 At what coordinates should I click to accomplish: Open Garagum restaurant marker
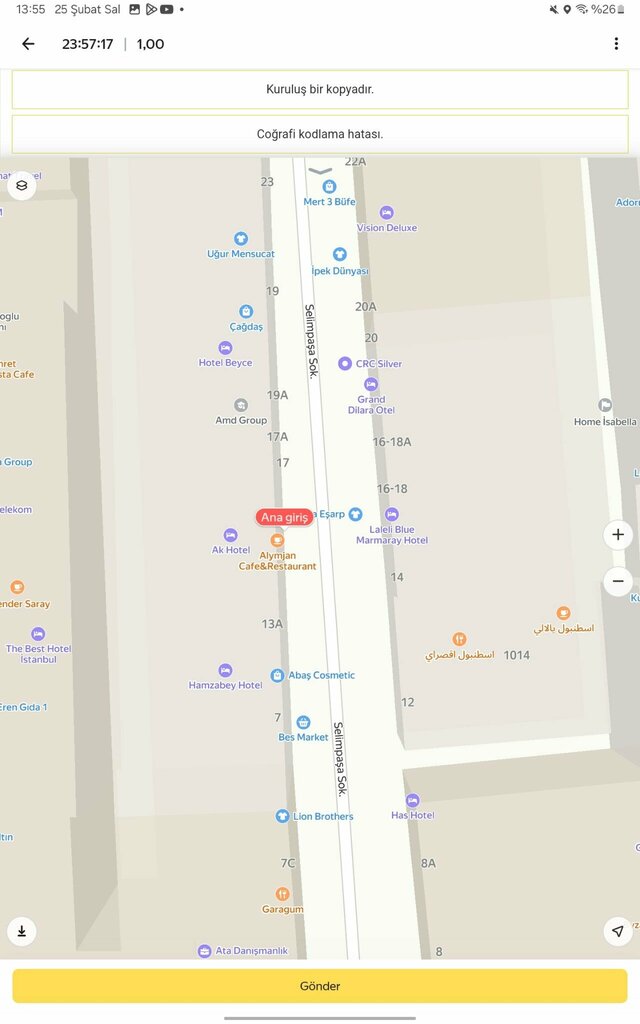282,894
